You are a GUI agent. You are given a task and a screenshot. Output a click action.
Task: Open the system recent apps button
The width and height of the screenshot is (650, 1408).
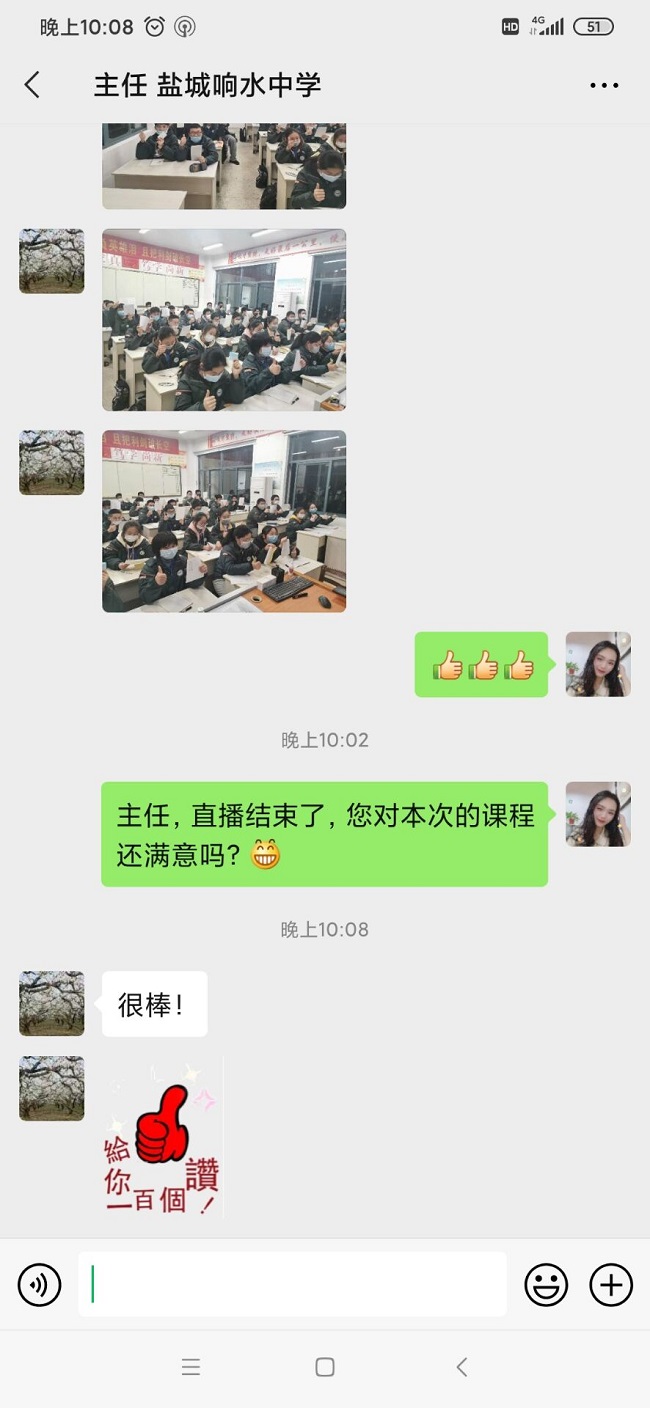[191, 1367]
